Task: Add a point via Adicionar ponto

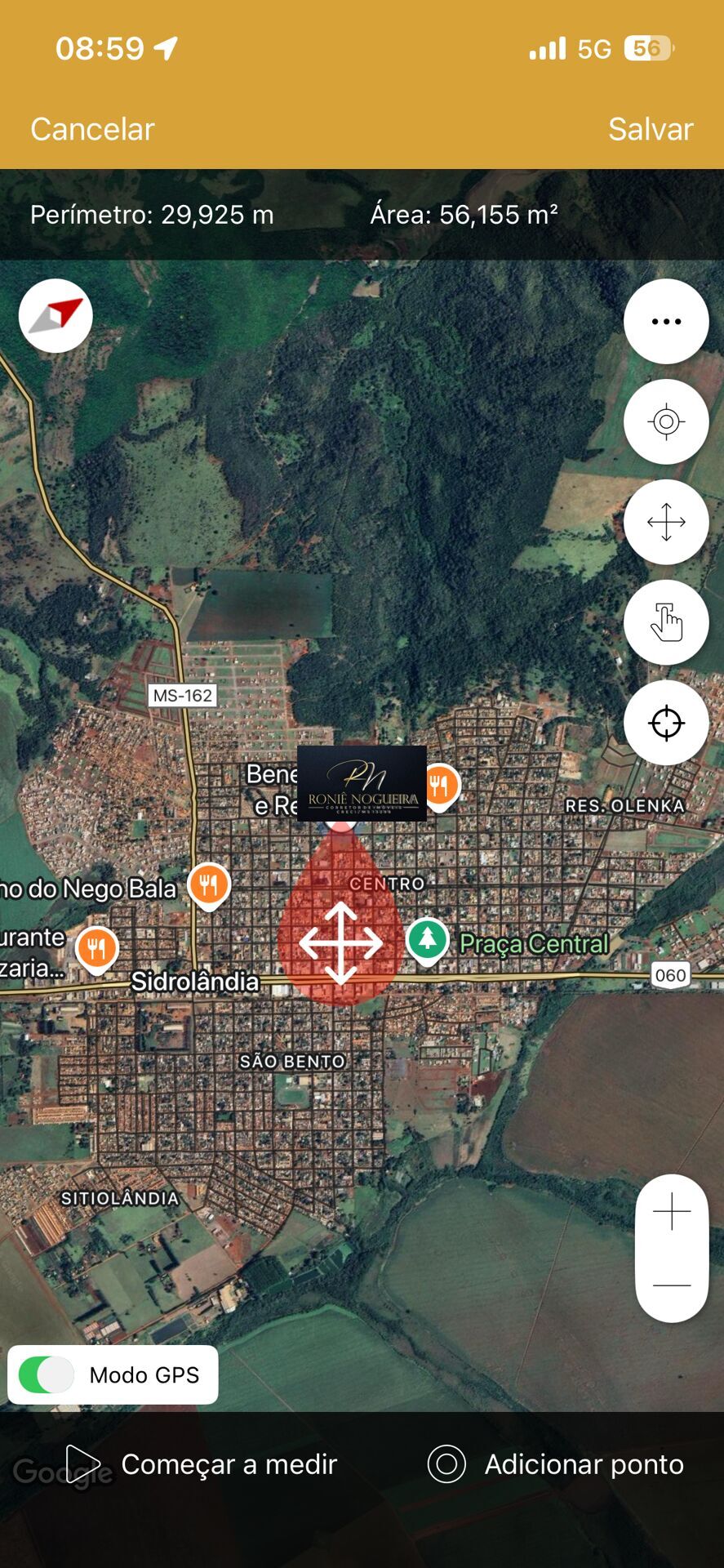Action: 556,1464
